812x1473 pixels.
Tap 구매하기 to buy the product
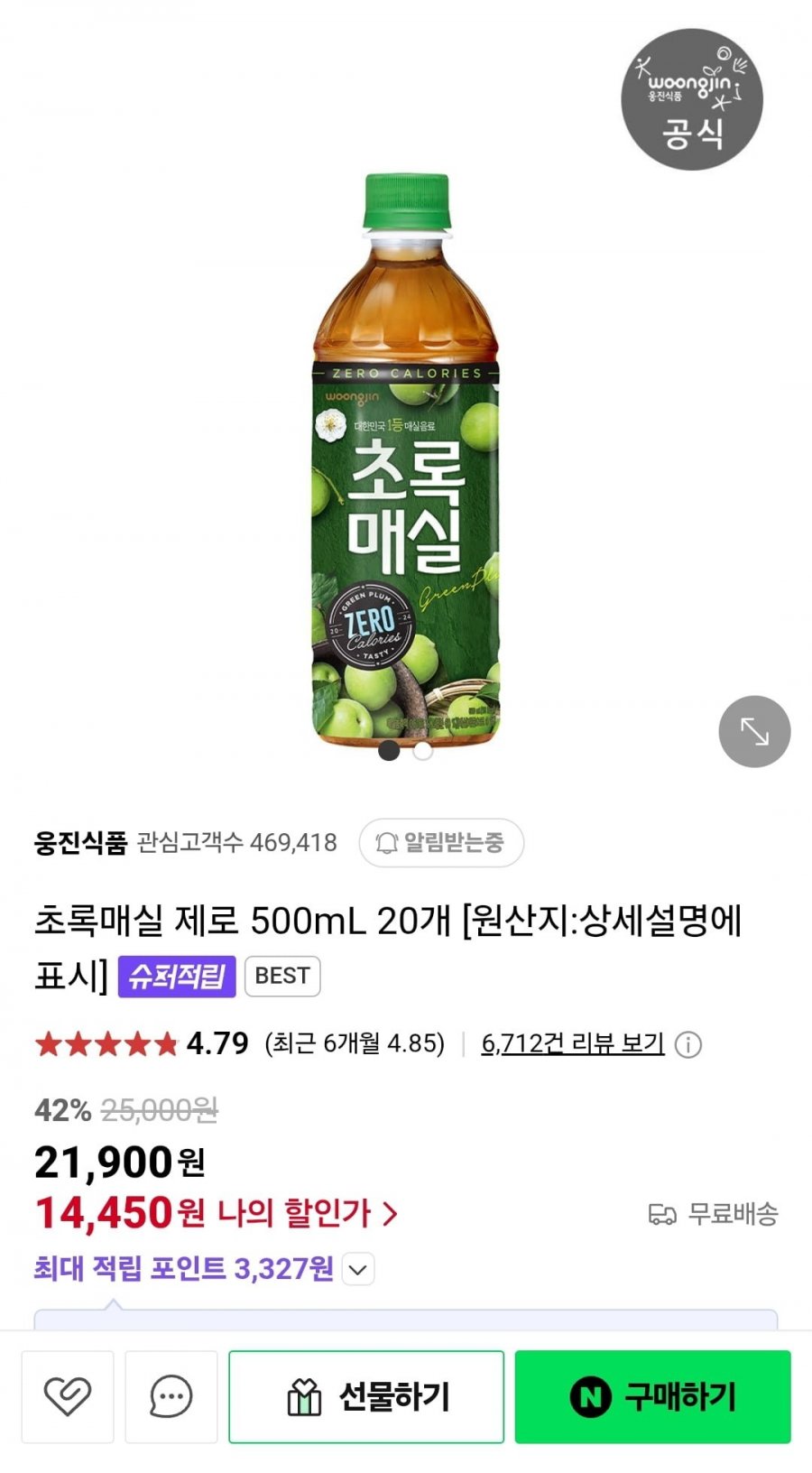pos(652,1396)
